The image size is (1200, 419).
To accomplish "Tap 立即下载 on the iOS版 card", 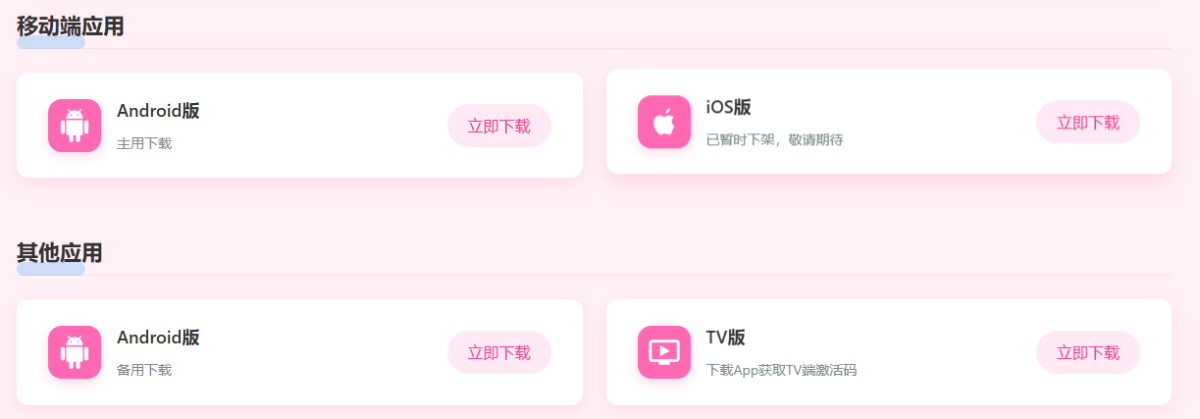I will click(1088, 122).
